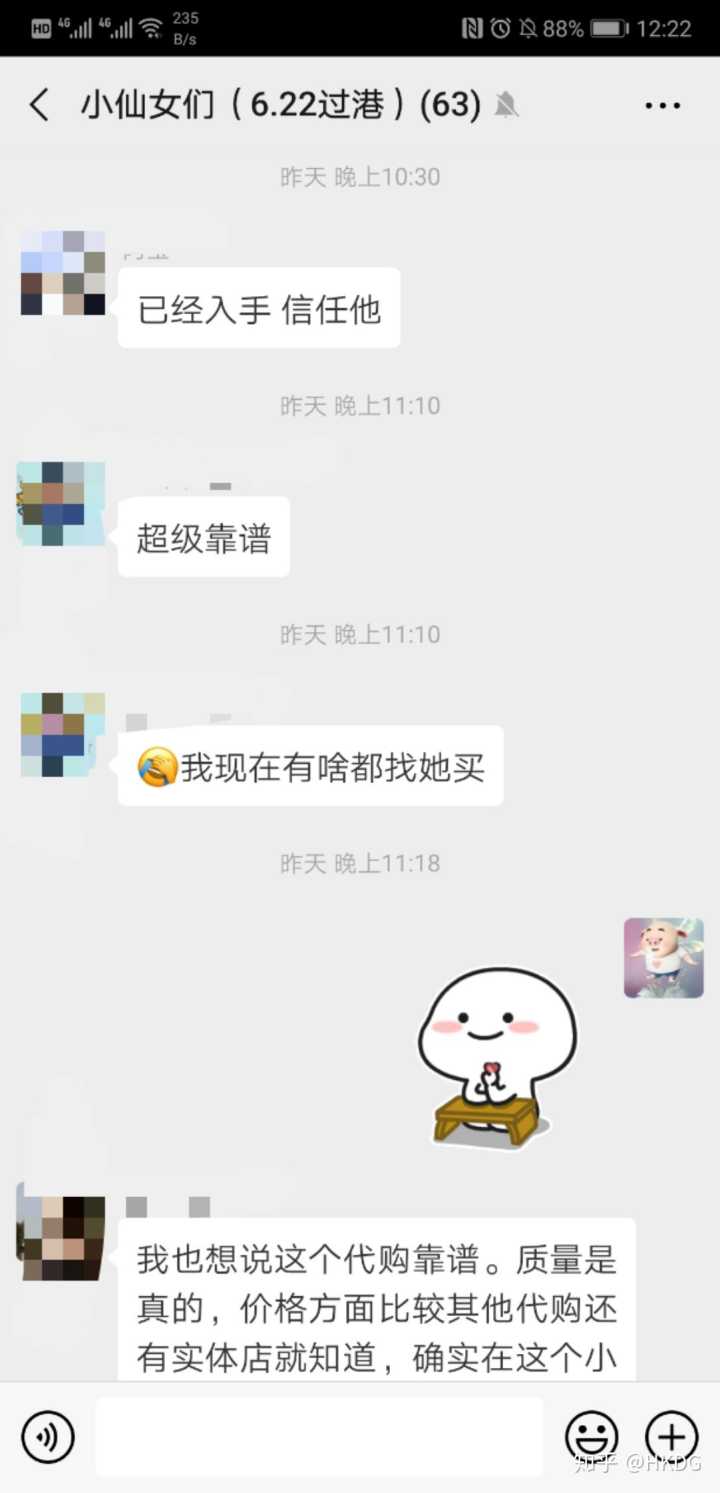
Task: Tap avatar next to the 超级靠谱 message
Action: click(62, 503)
